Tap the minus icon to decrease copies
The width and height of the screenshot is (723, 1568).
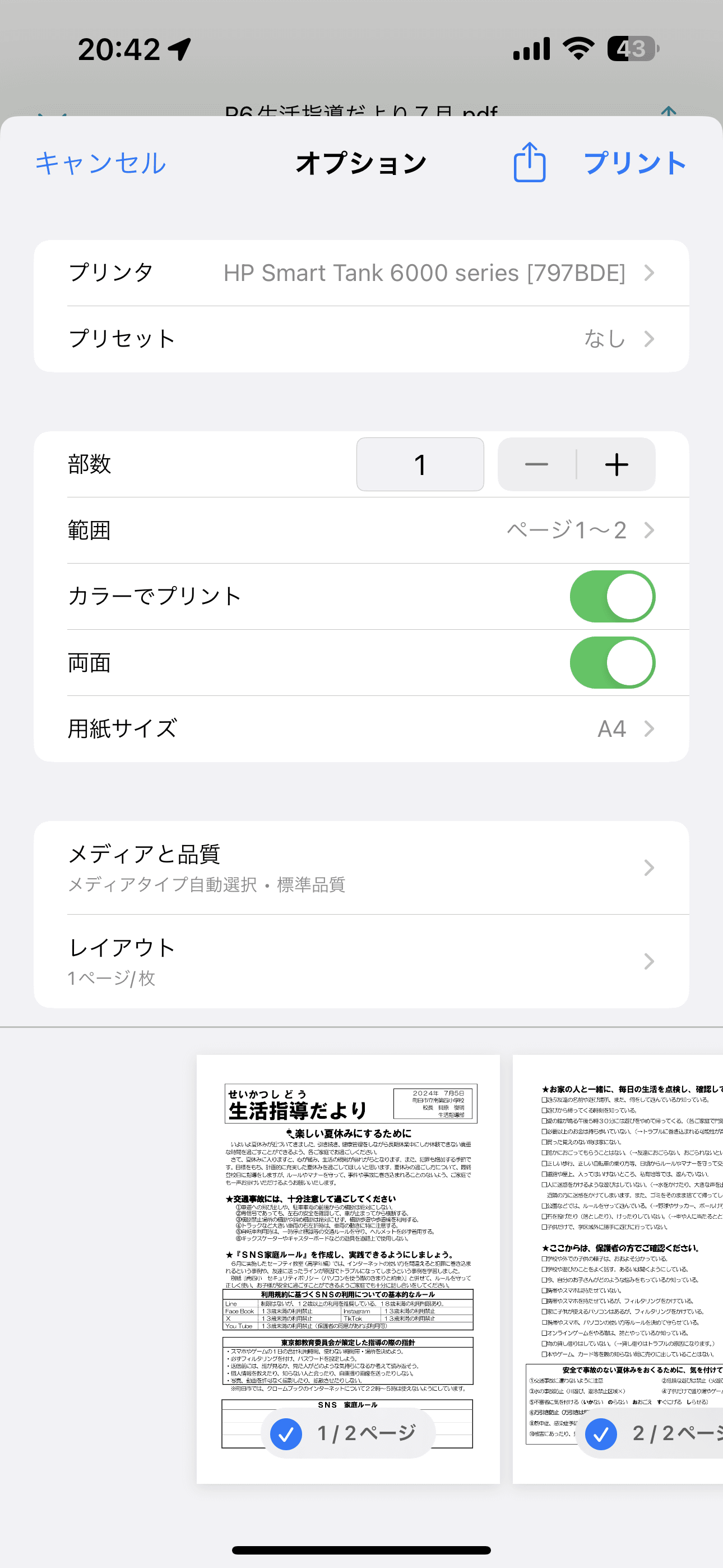tap(536, 464)
